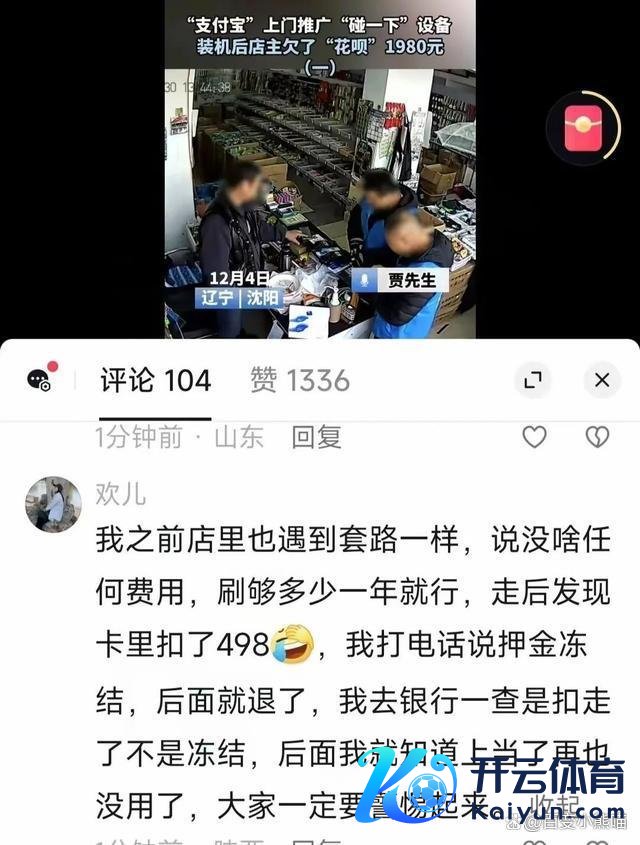The width and height of the screenshot is (640, 845).
Task: Tap 回复 on the 山东 comment
Action: 316,436
